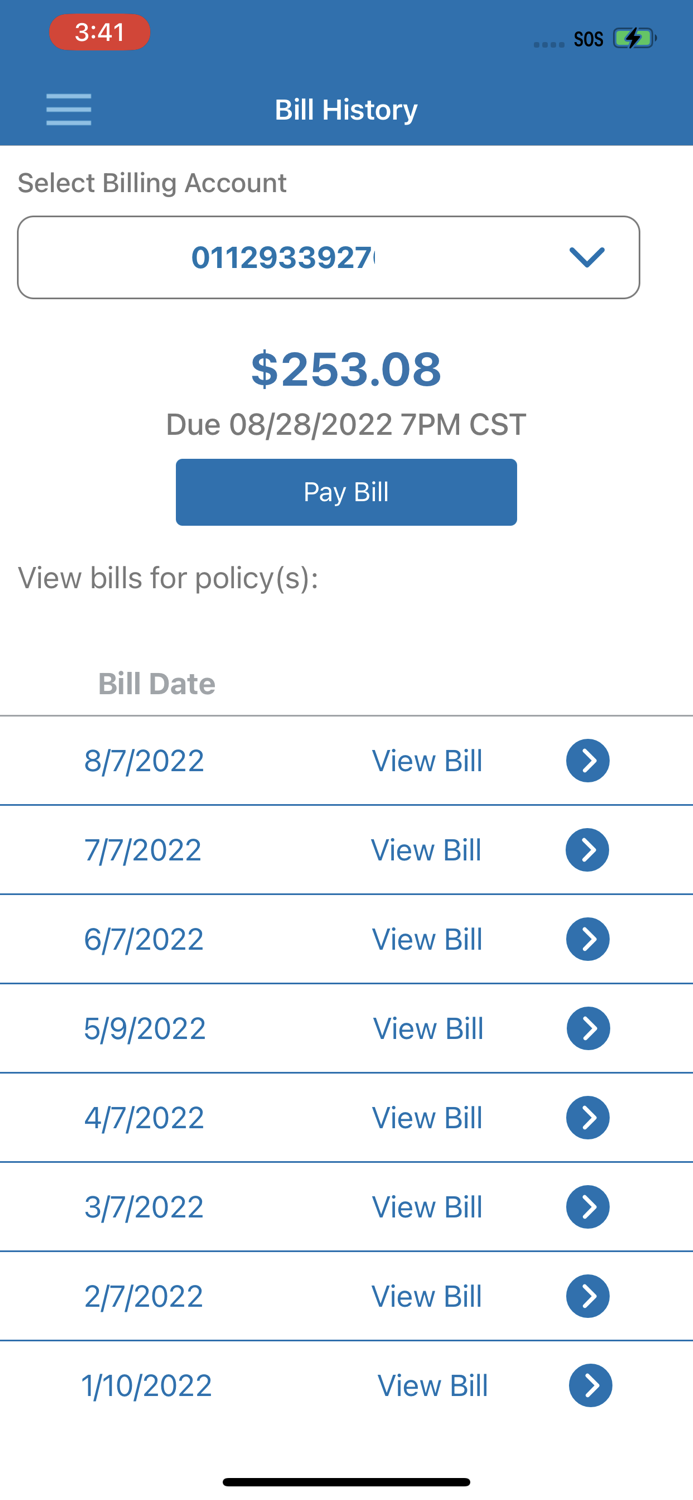The image size is (693, 1500).
Task: Tap the arrow next to 7/7/2022
Action: pyautogui.click(x=588, y=850)
